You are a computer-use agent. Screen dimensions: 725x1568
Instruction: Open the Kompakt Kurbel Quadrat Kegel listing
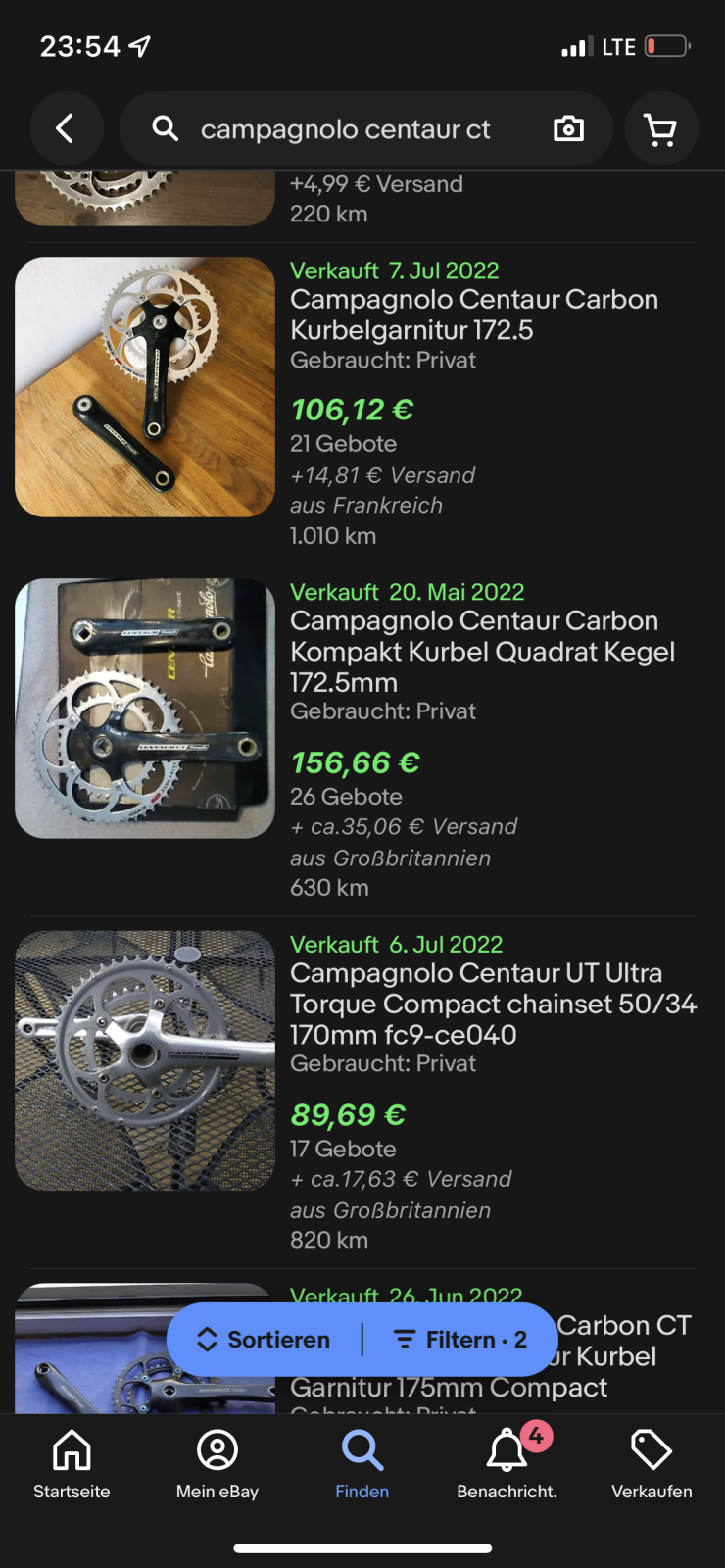pos(482,651)
